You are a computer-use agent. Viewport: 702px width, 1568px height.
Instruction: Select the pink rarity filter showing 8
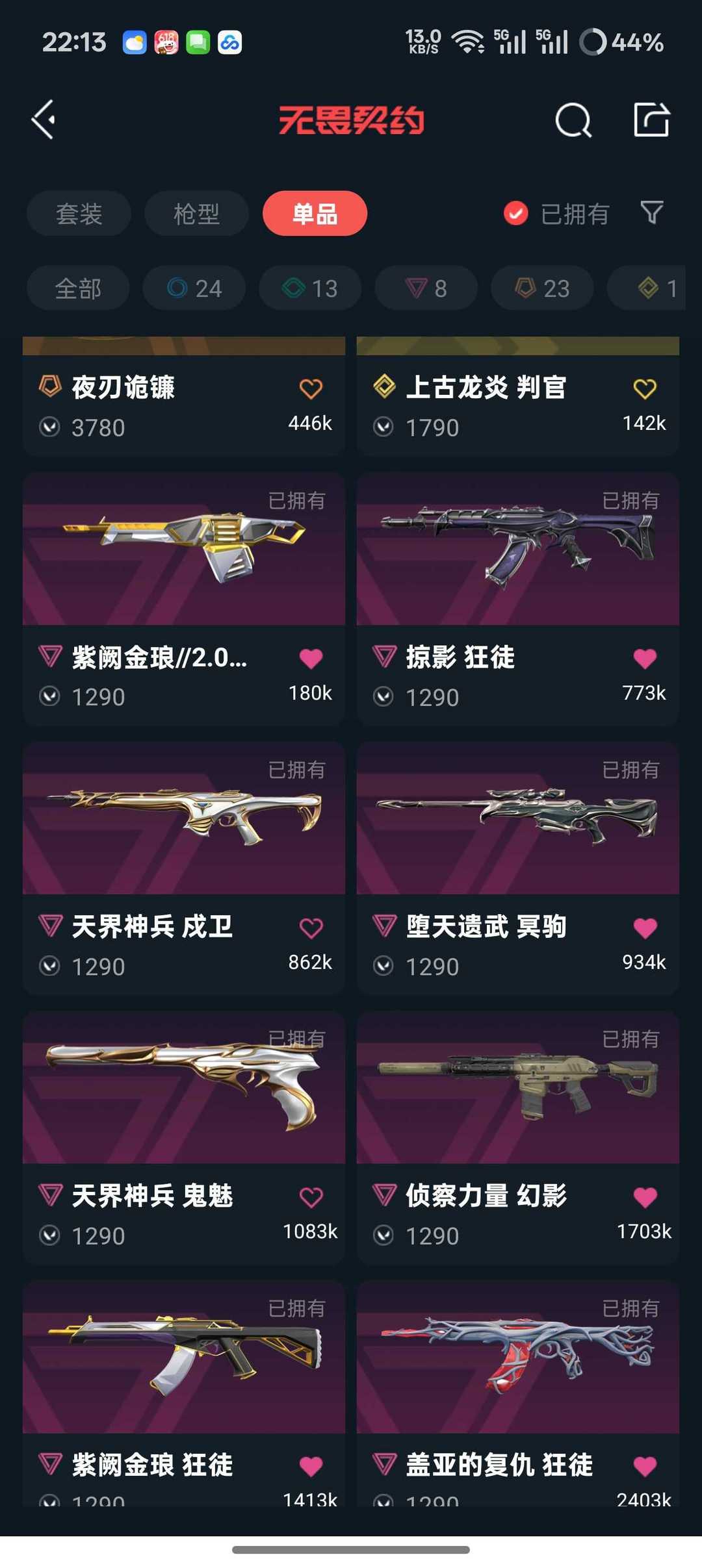(x=425, y=288)
